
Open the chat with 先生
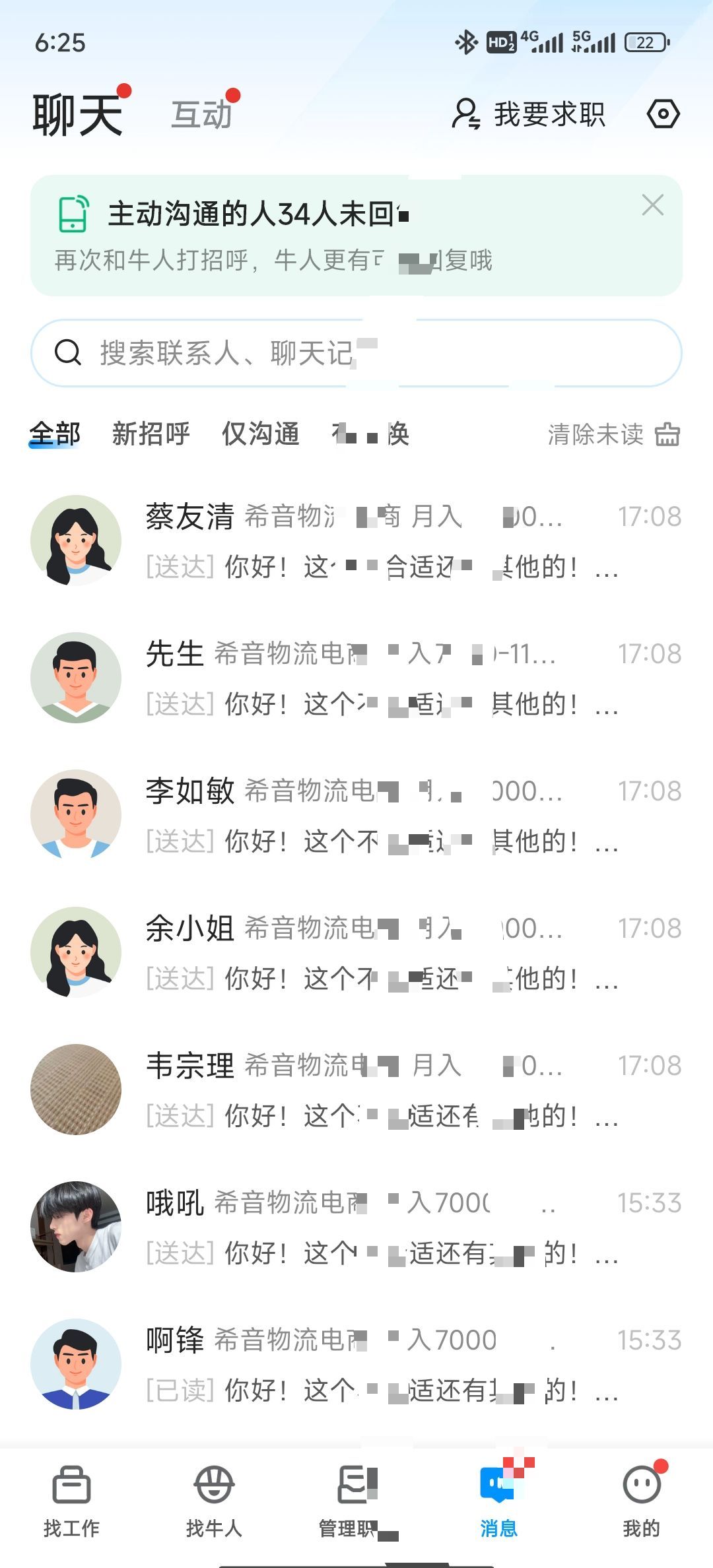click(356, 678)
